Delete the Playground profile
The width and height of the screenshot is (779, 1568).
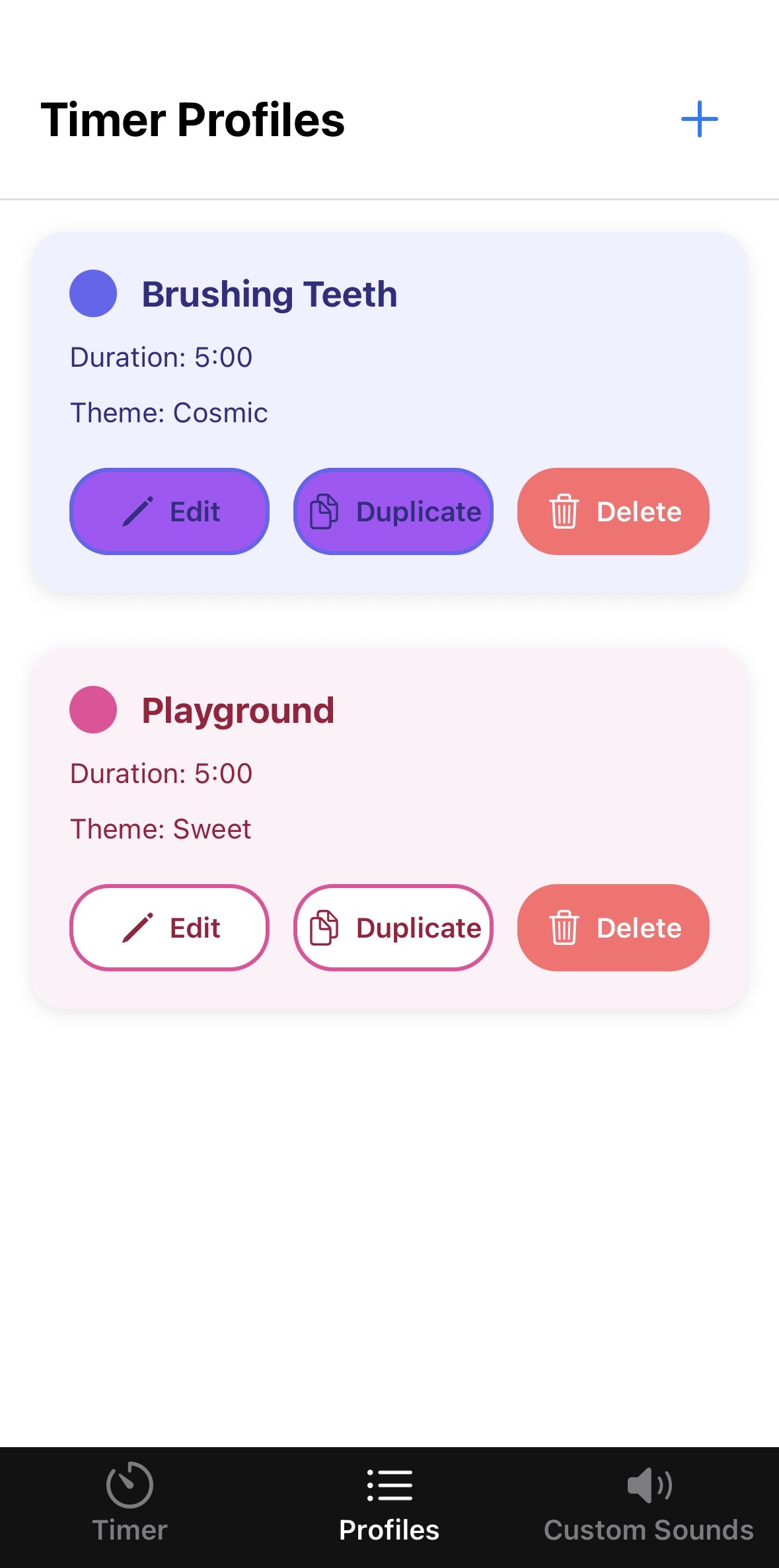tap(612, 927)
